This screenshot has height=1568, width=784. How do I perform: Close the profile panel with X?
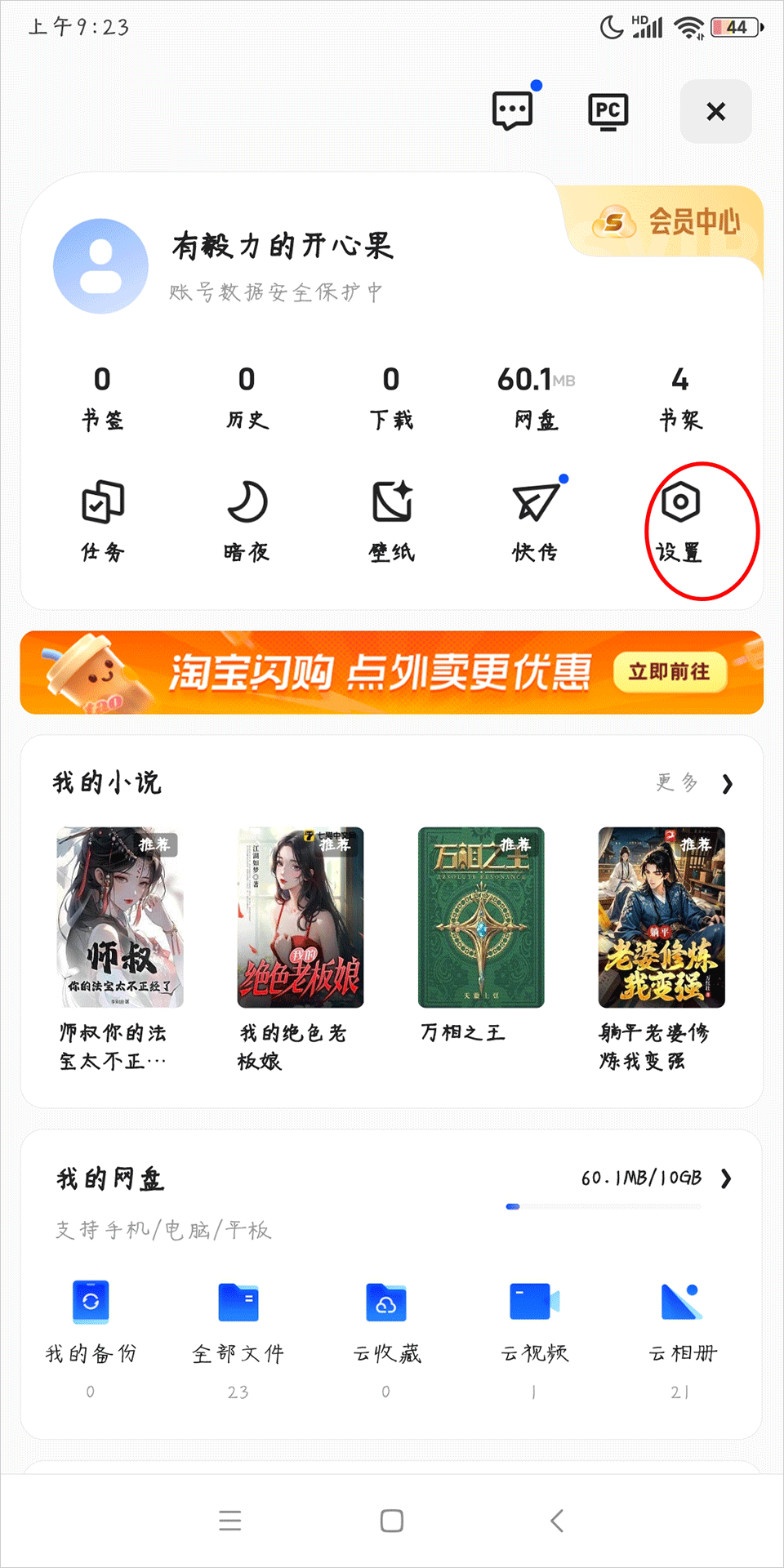(715, 111)
